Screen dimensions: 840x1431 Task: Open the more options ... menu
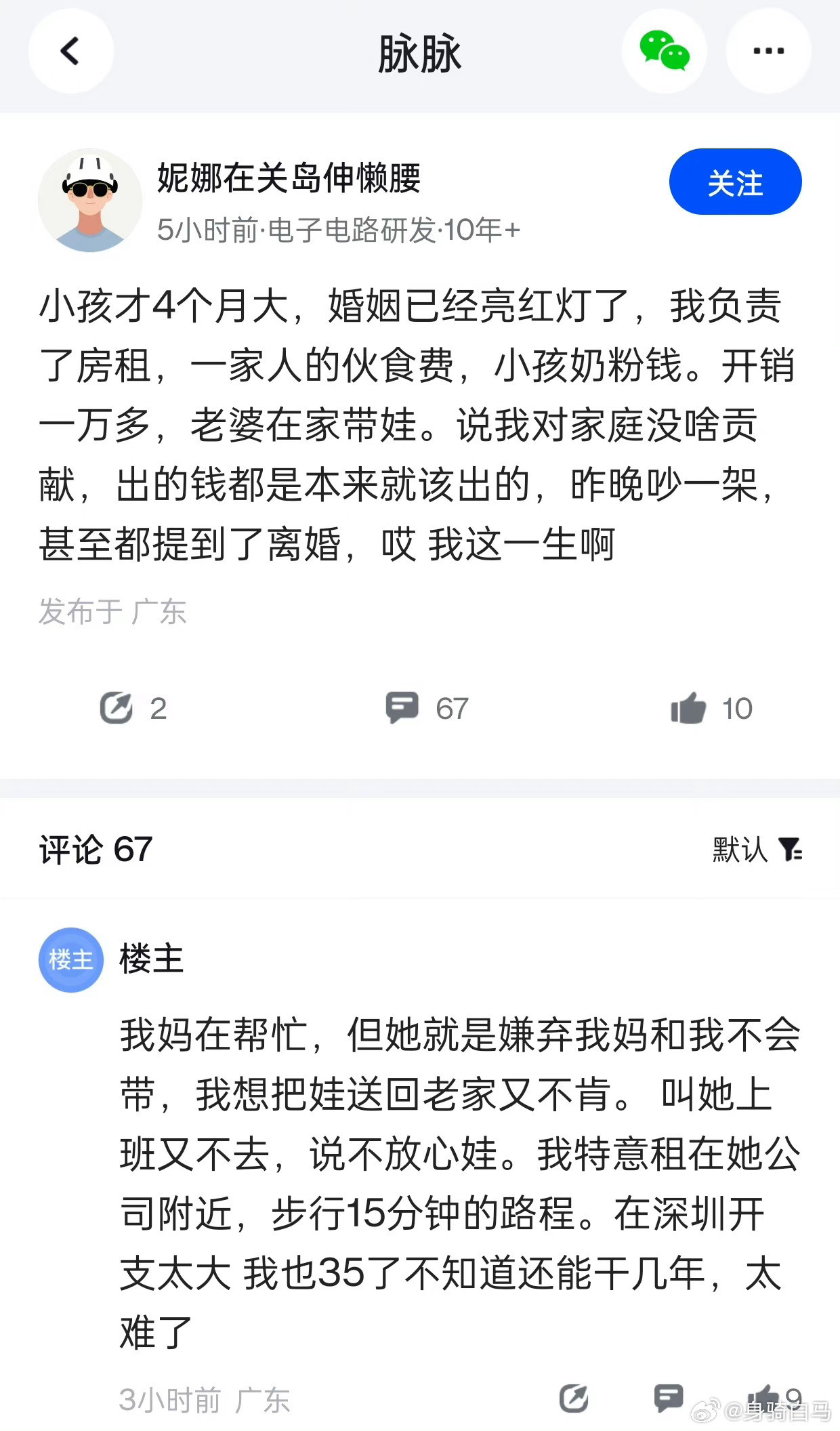[x=769, y=51]
